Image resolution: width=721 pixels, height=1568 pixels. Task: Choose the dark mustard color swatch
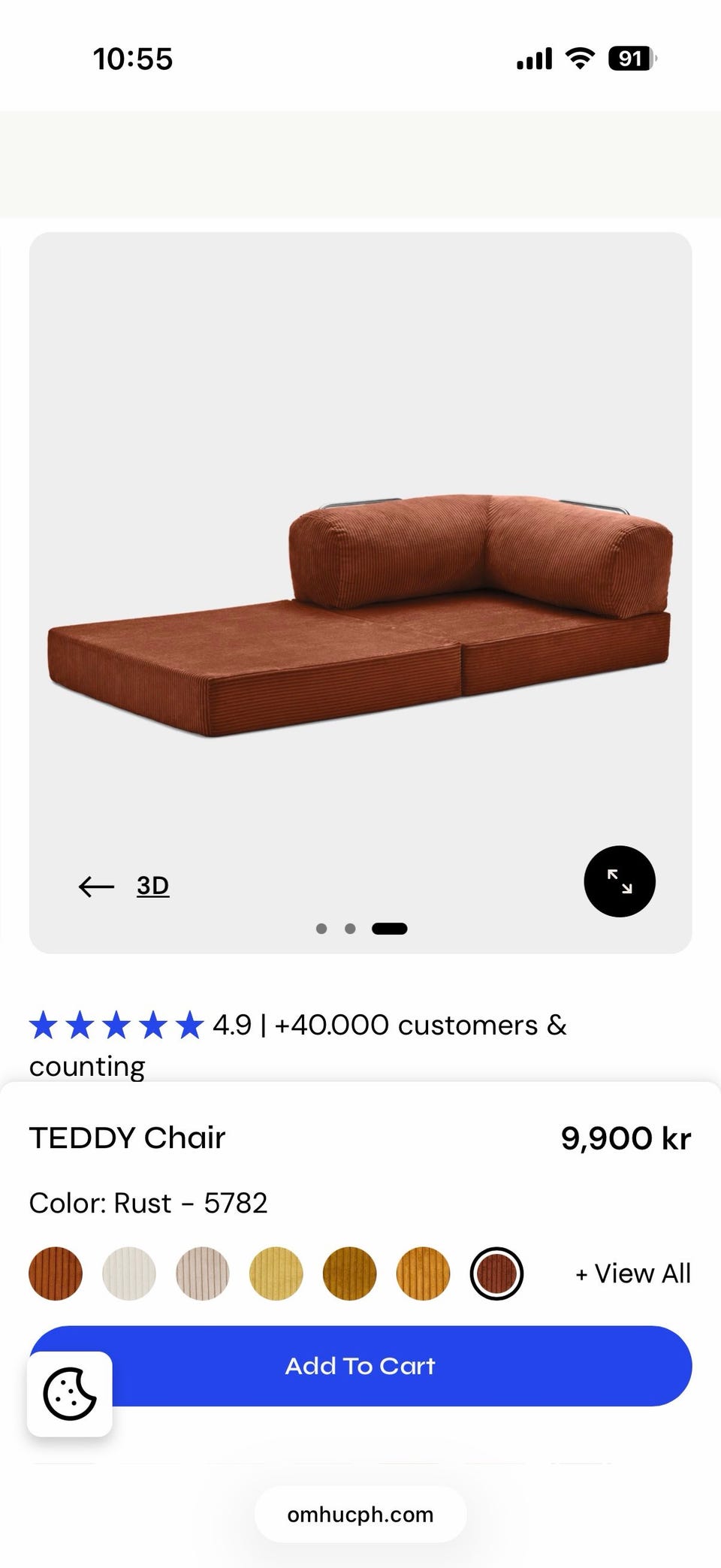(350, 1273)
